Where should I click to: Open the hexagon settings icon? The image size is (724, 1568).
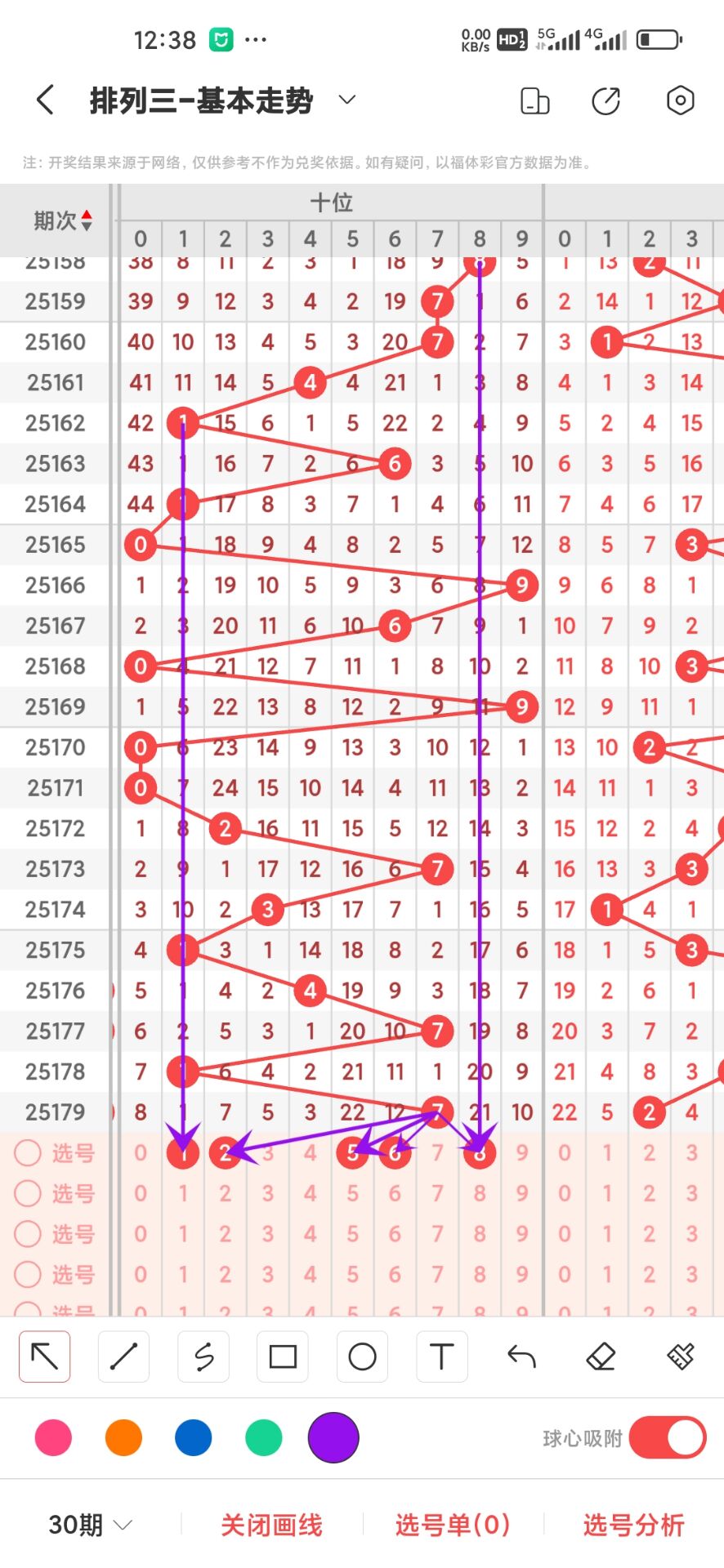680,100
